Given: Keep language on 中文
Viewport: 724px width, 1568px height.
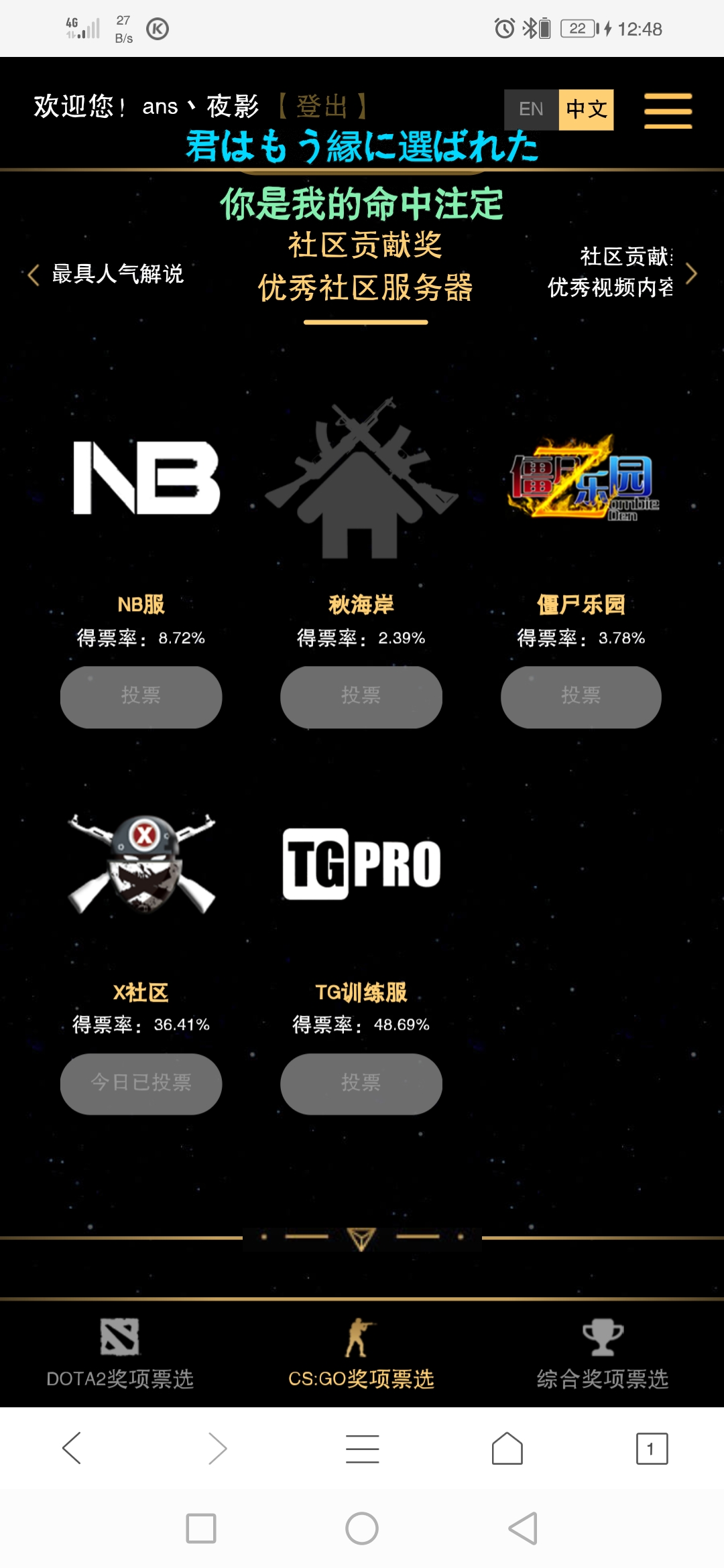Looking at the screenshot, I should point(587,109).
